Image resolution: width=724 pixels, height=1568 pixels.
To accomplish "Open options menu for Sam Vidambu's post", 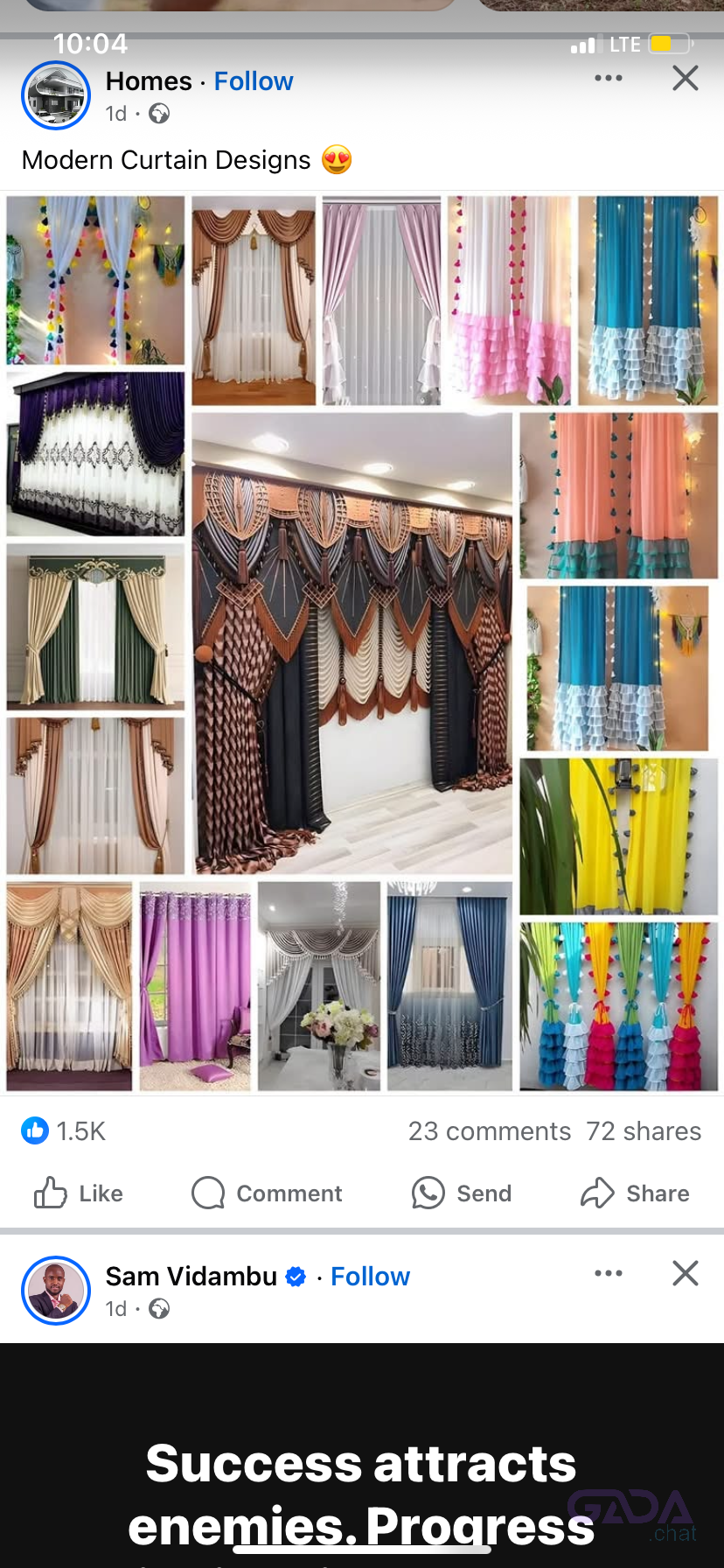I will (608, 1273).
